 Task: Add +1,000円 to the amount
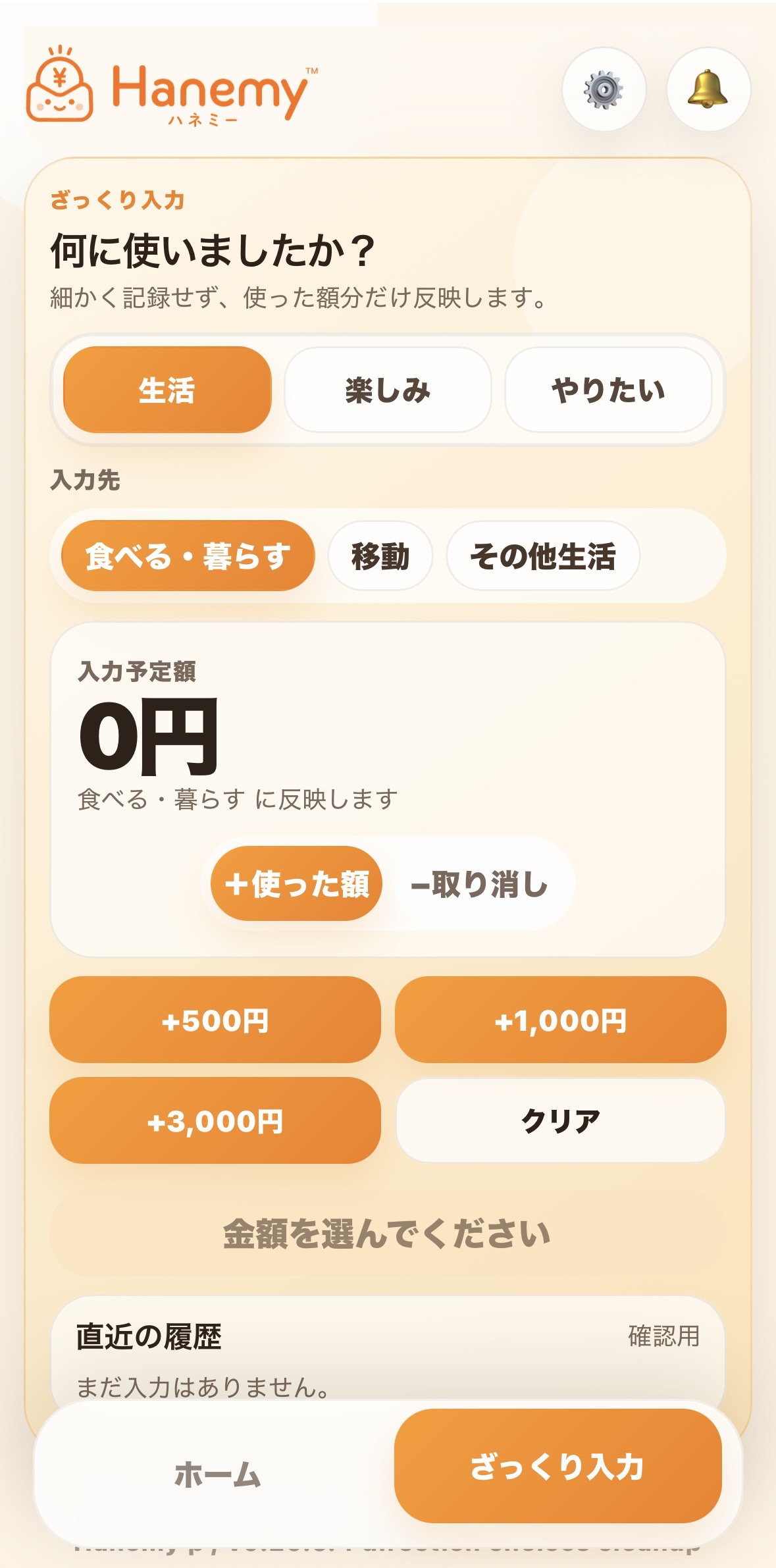[560, 1020]
